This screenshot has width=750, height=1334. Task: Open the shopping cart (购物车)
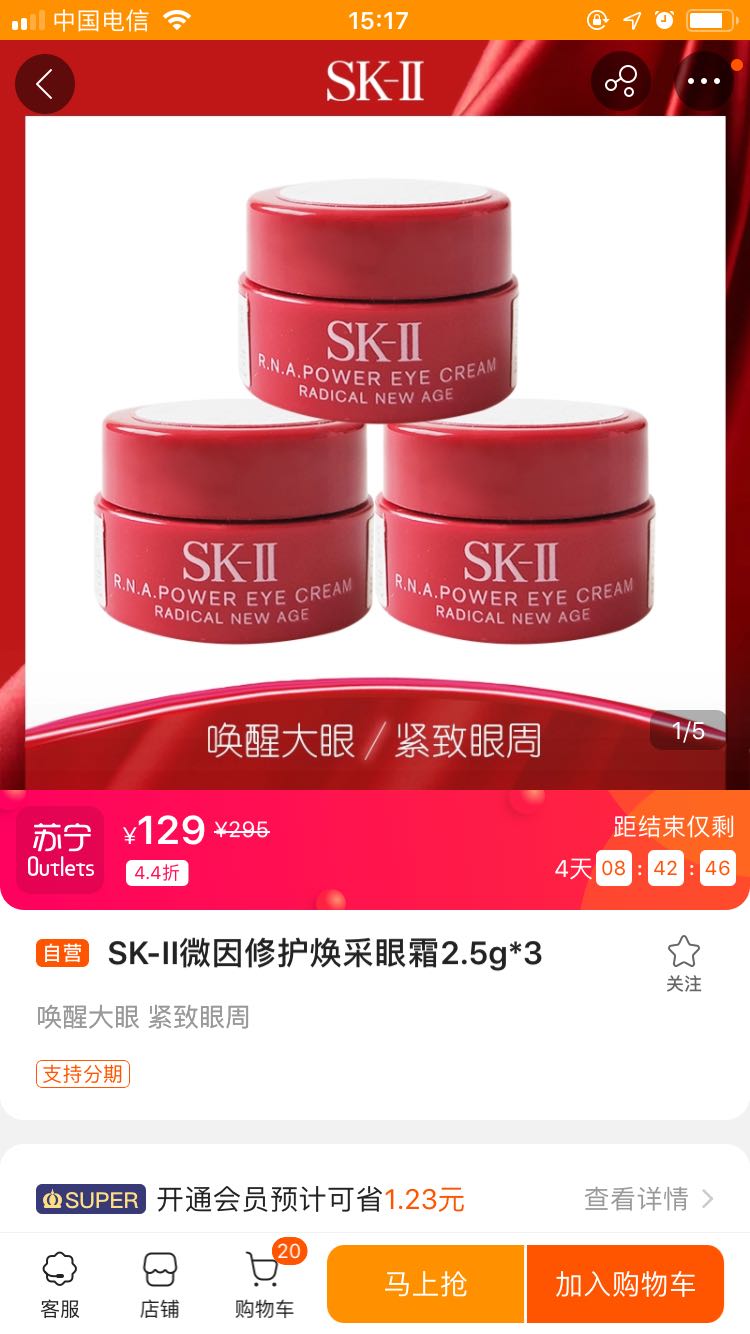[264, 1284]
